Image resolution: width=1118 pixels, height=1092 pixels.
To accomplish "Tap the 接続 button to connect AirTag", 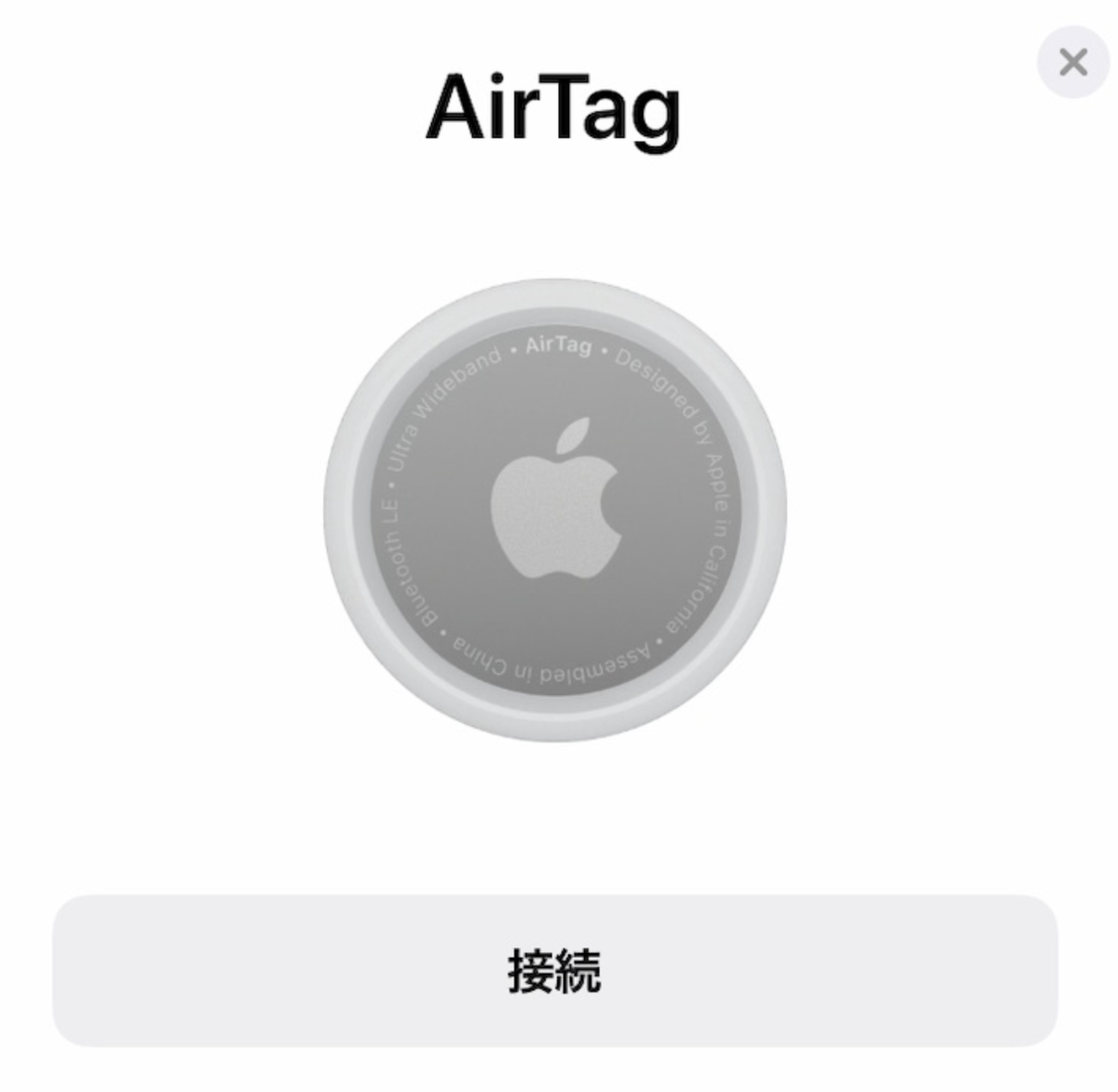I will pos(555,970).
